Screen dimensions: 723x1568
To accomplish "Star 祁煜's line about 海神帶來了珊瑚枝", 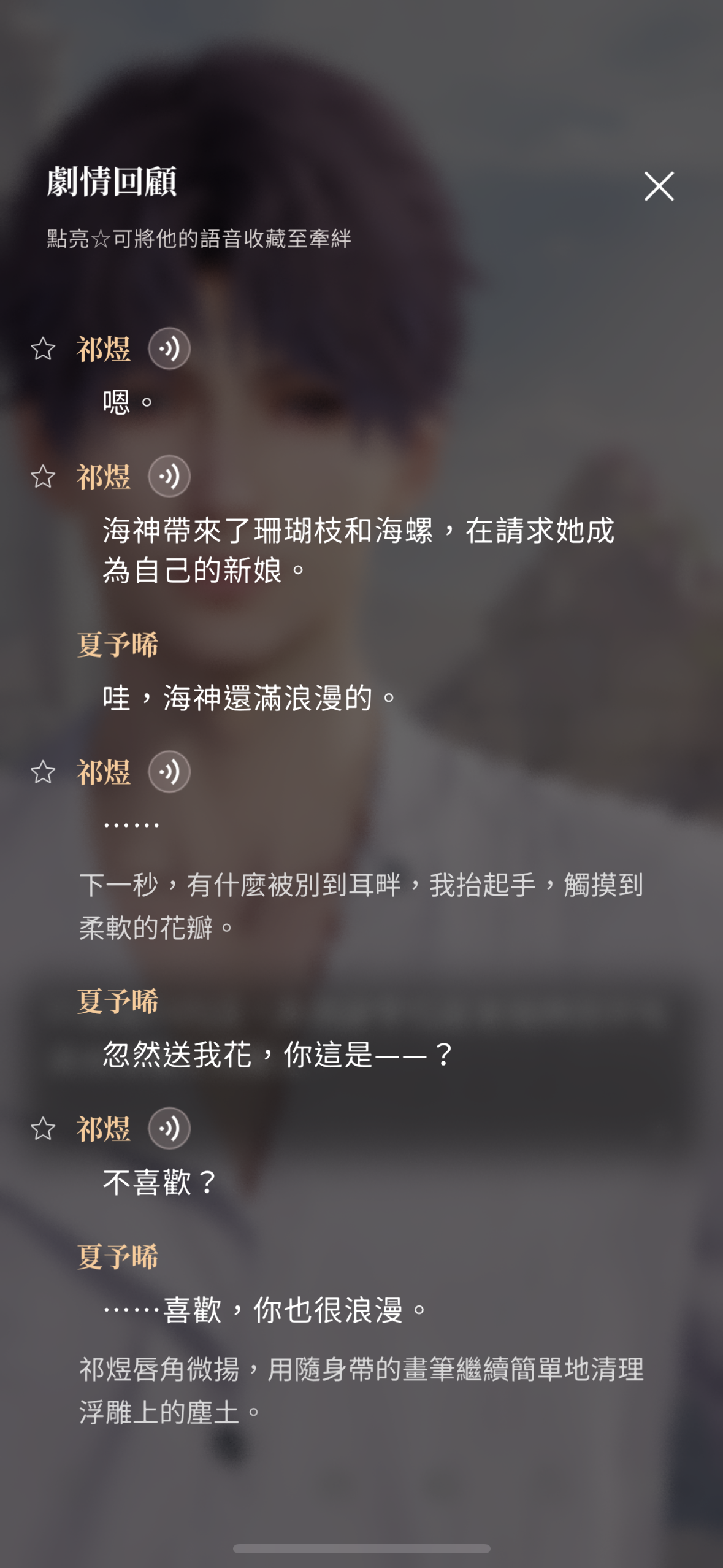I will click(x=43, y=477).
